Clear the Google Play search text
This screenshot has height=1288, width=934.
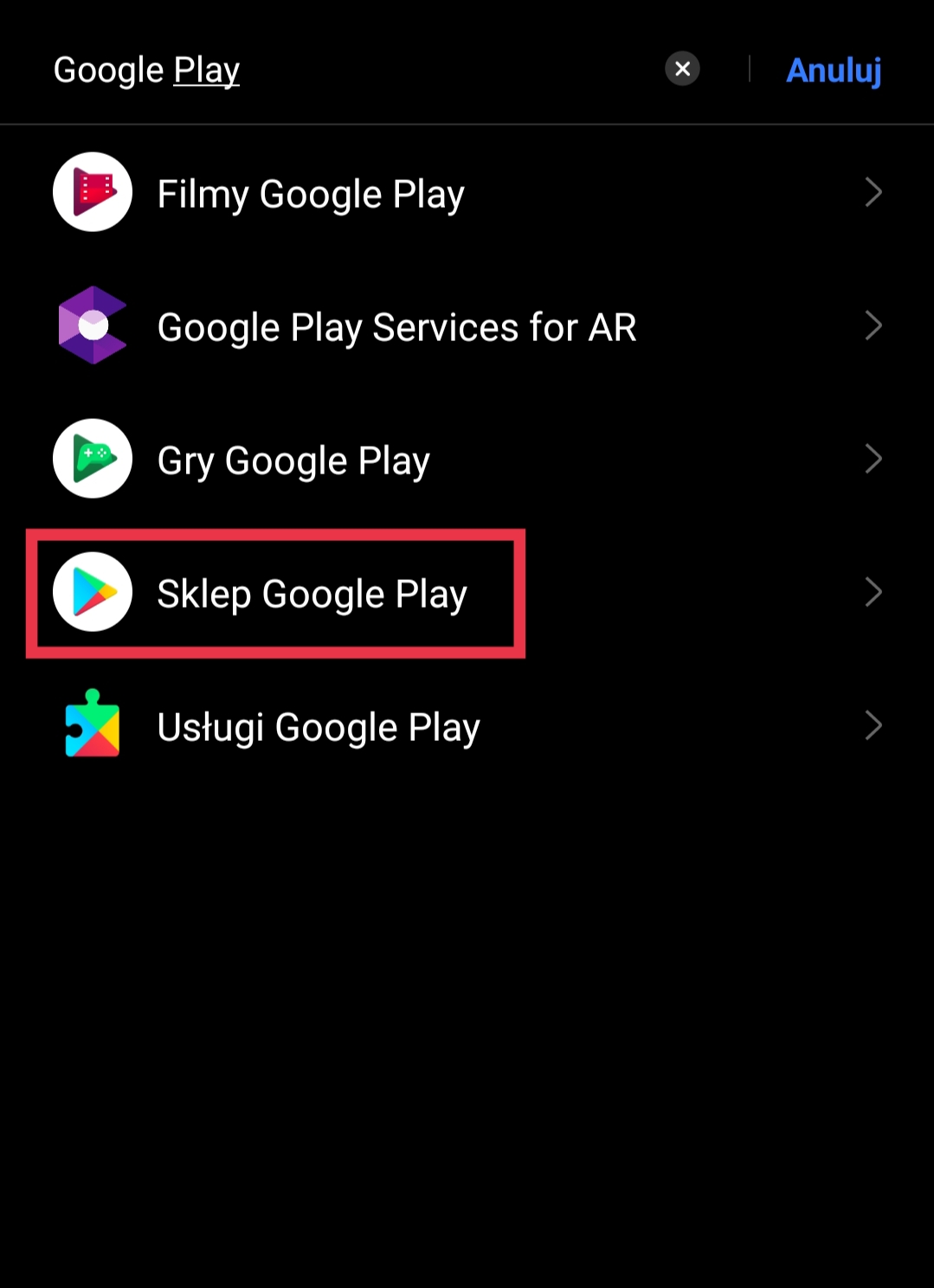pyautogui.click(x=682, y=69)
